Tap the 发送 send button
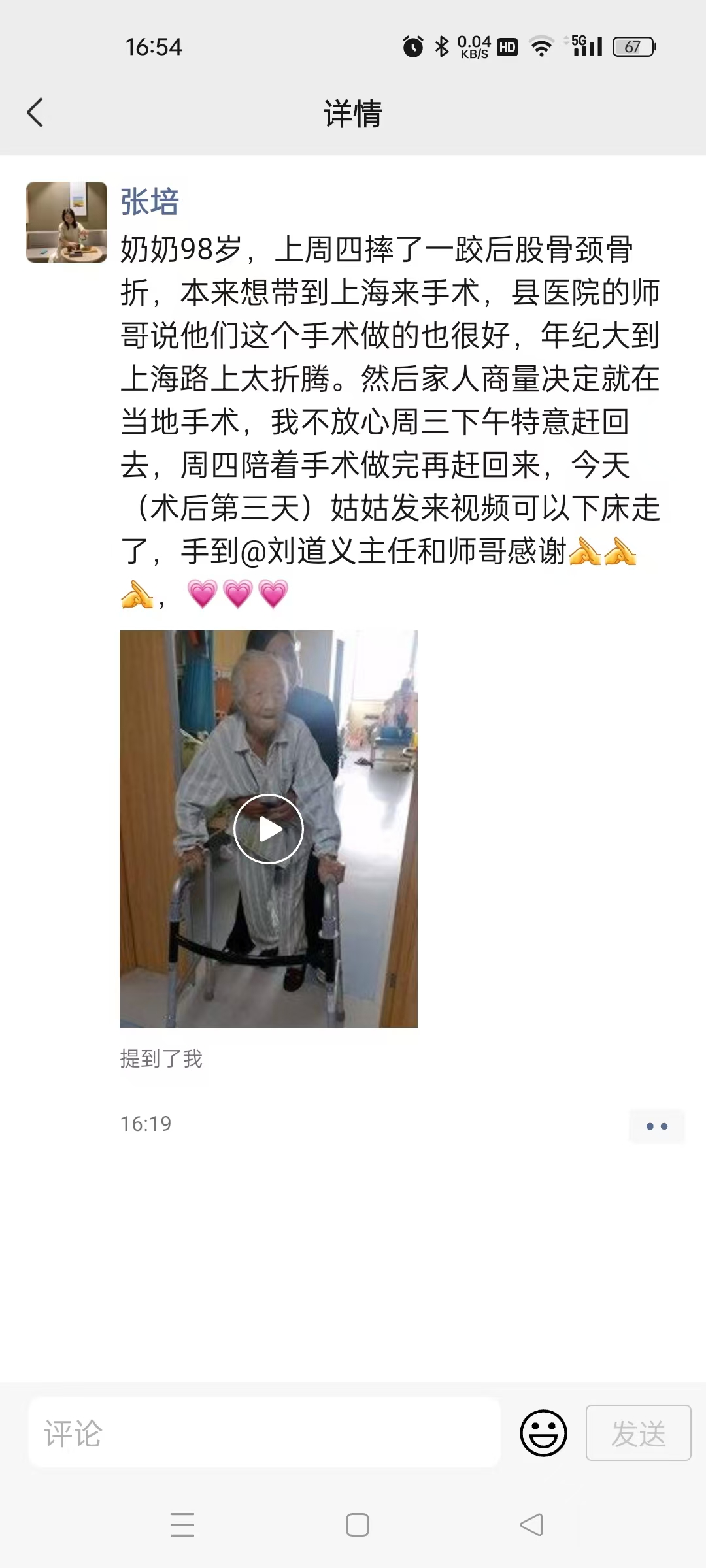Viewport: 706px width, 1568px height. [x=638, y=1433]
